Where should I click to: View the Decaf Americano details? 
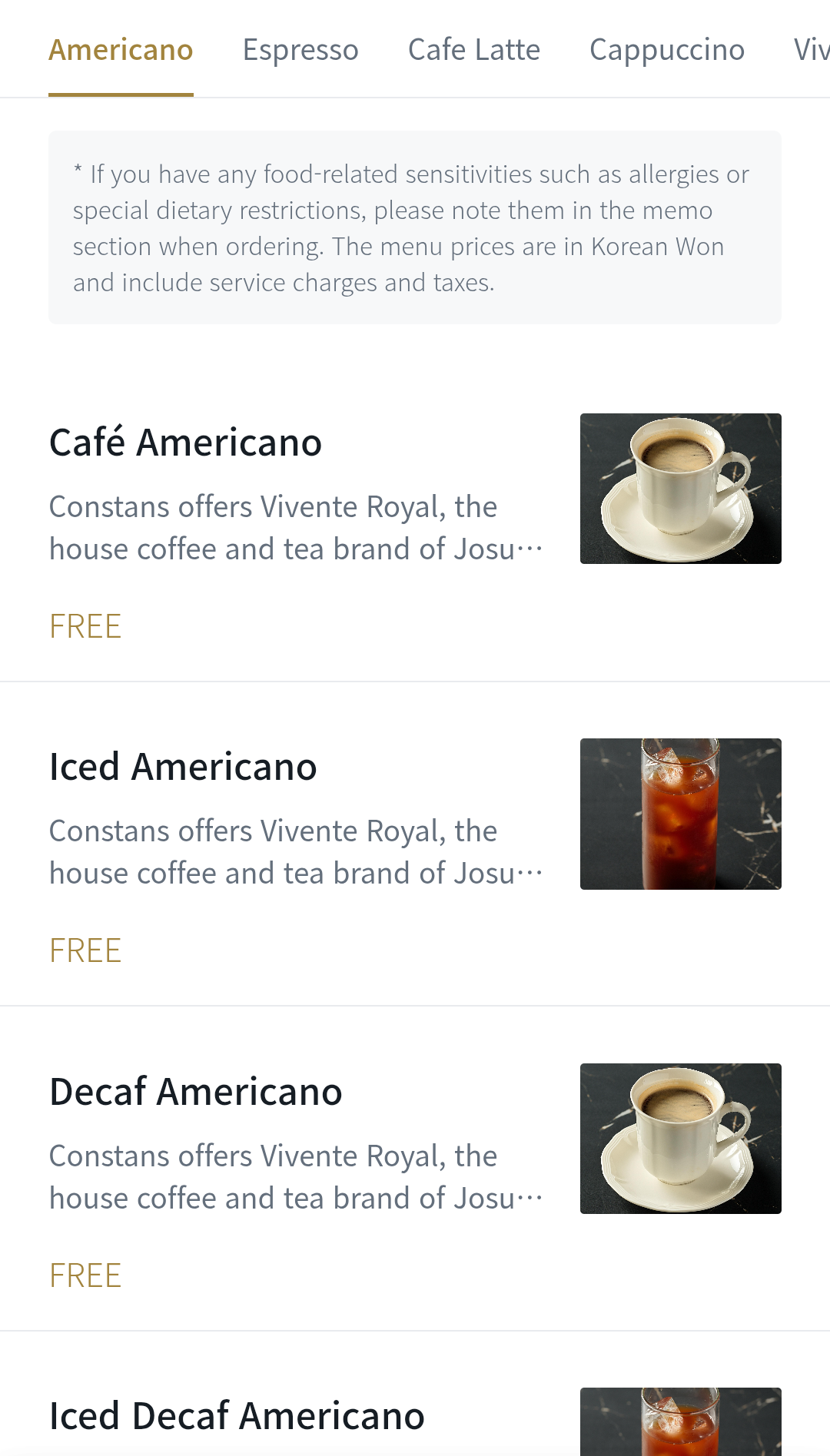coord(195,1093)
